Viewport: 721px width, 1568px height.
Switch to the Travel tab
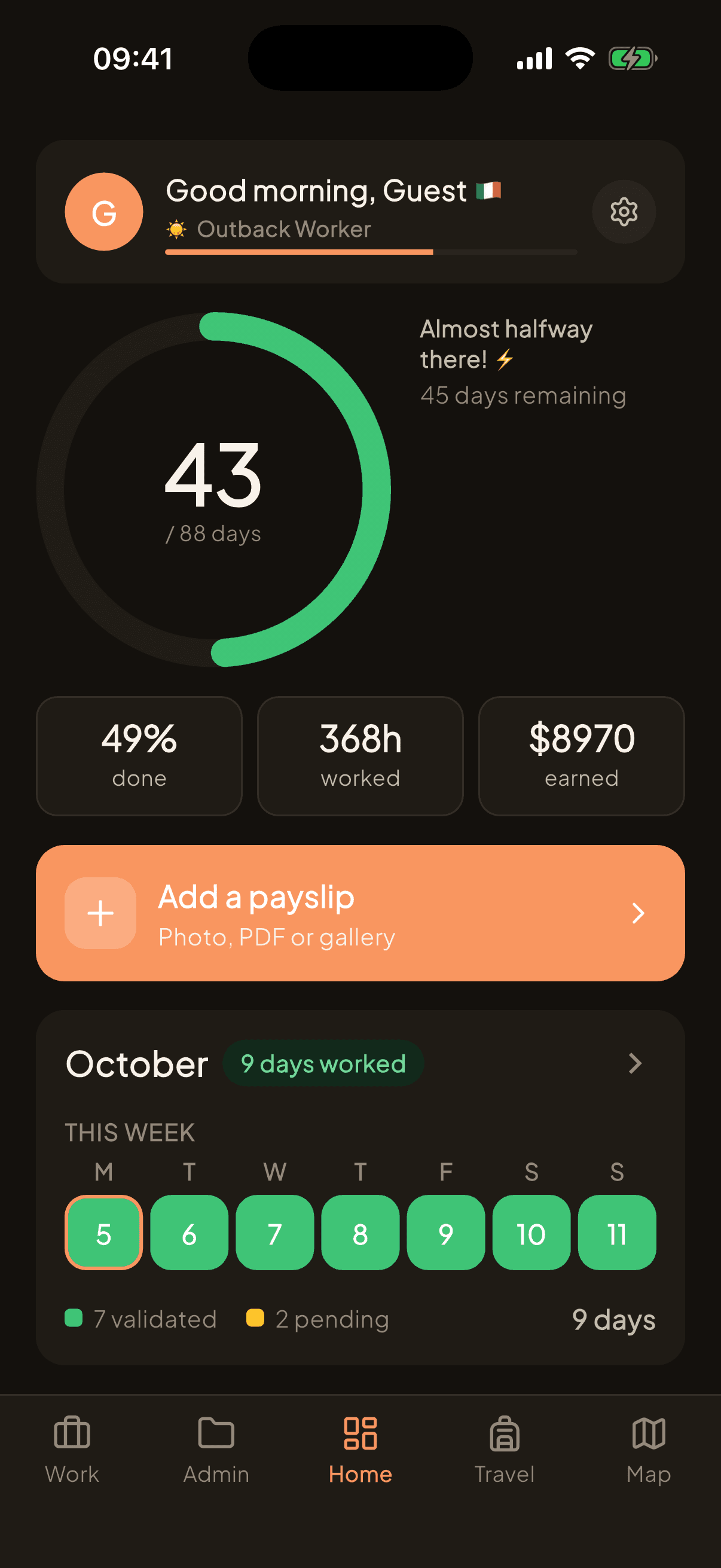[x=505, y=1451]
